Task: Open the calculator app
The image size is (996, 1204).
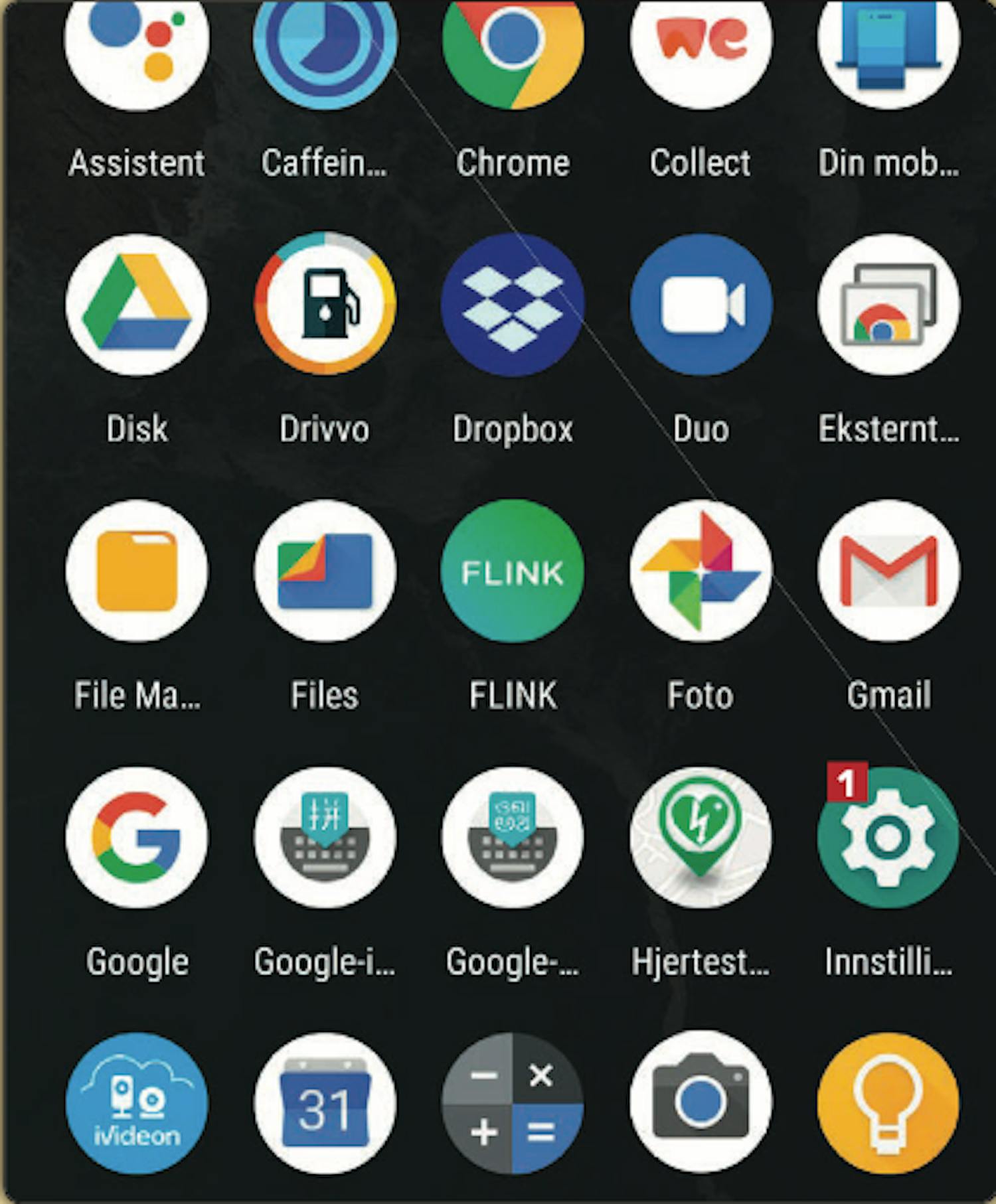Action: point(513,1103)
